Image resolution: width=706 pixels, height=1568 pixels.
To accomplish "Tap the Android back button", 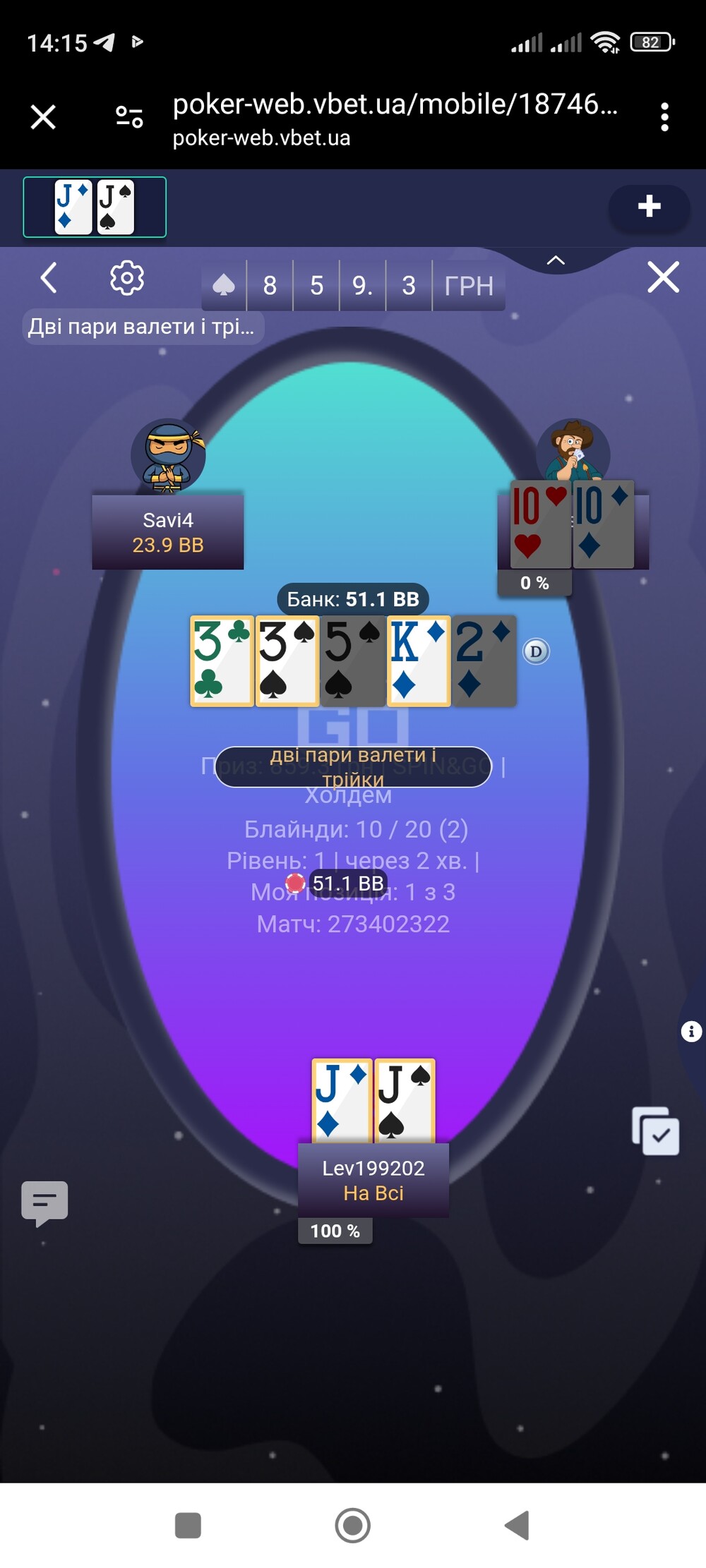I will point(517,1525).
